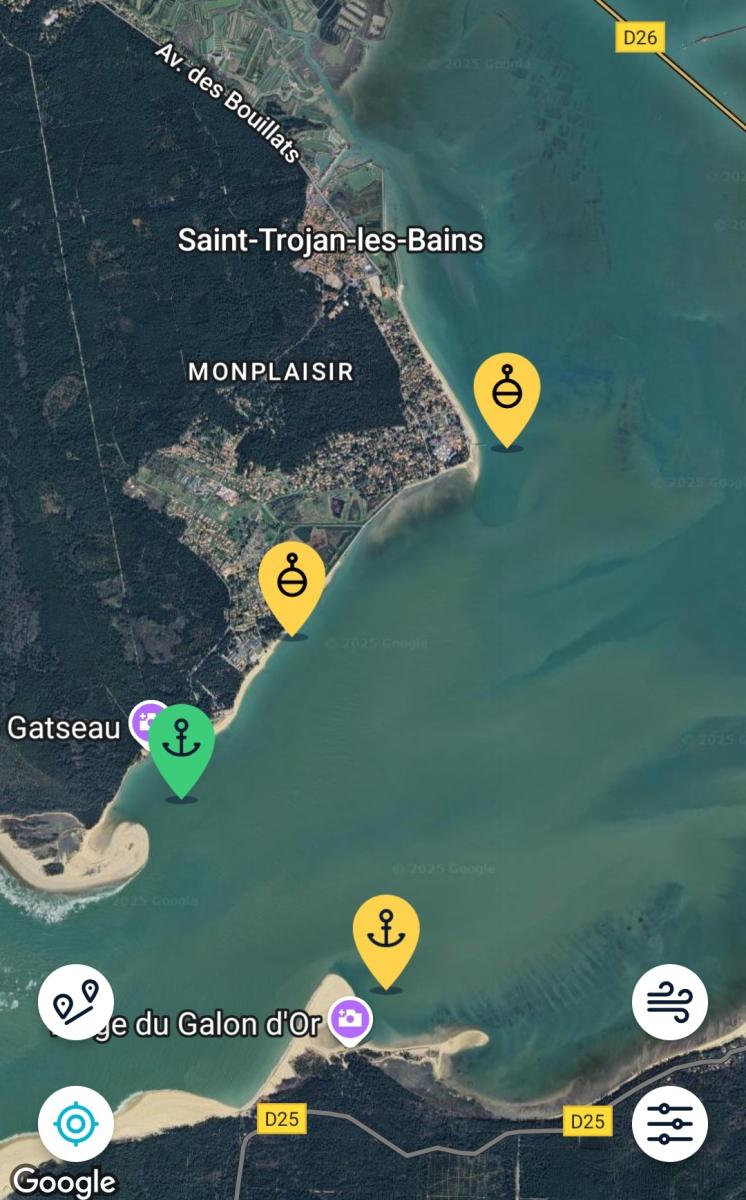The width and height of the screenshot is (746, 1200).
Task: Select the yellow anchor marker near Galon d'Or
Action: [x=386, y=936]
